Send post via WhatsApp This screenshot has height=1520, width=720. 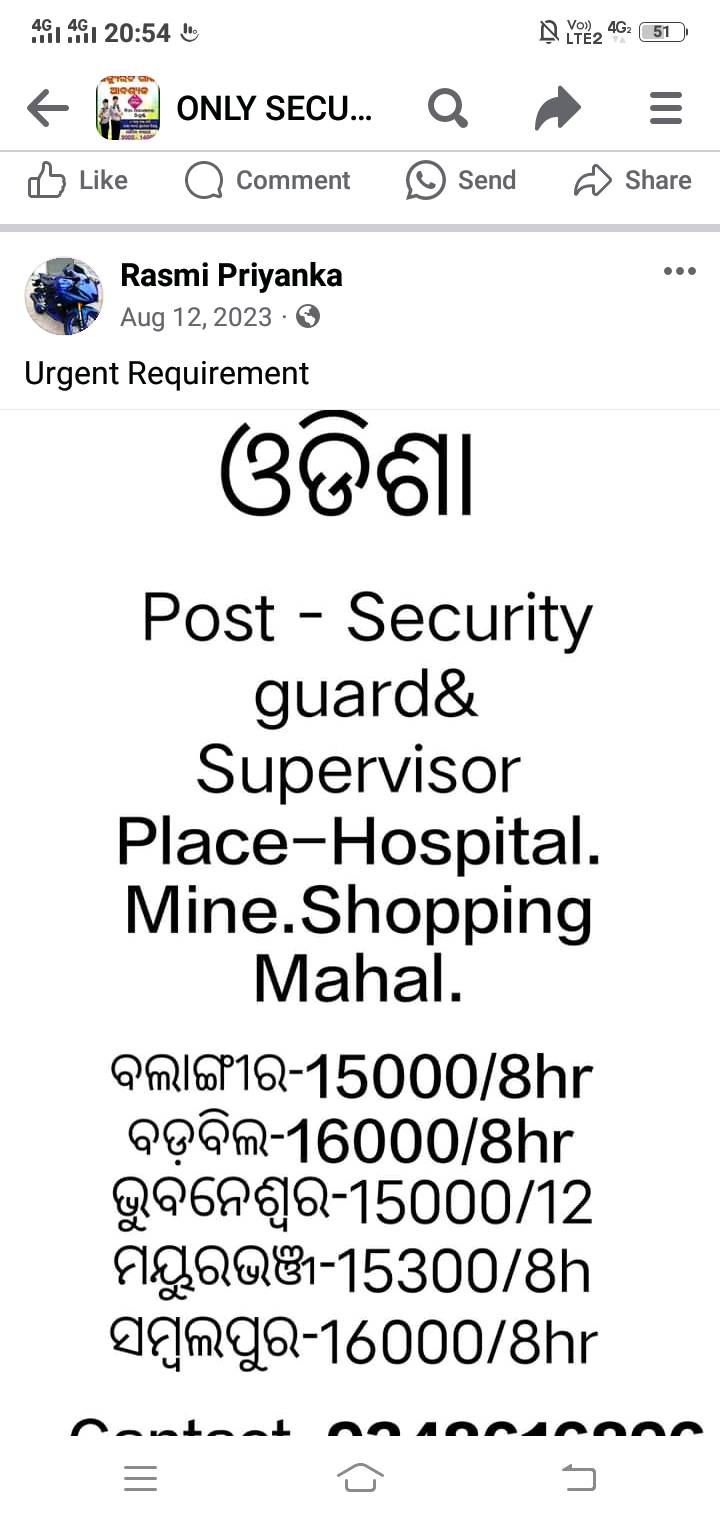[x=461, y=181]
